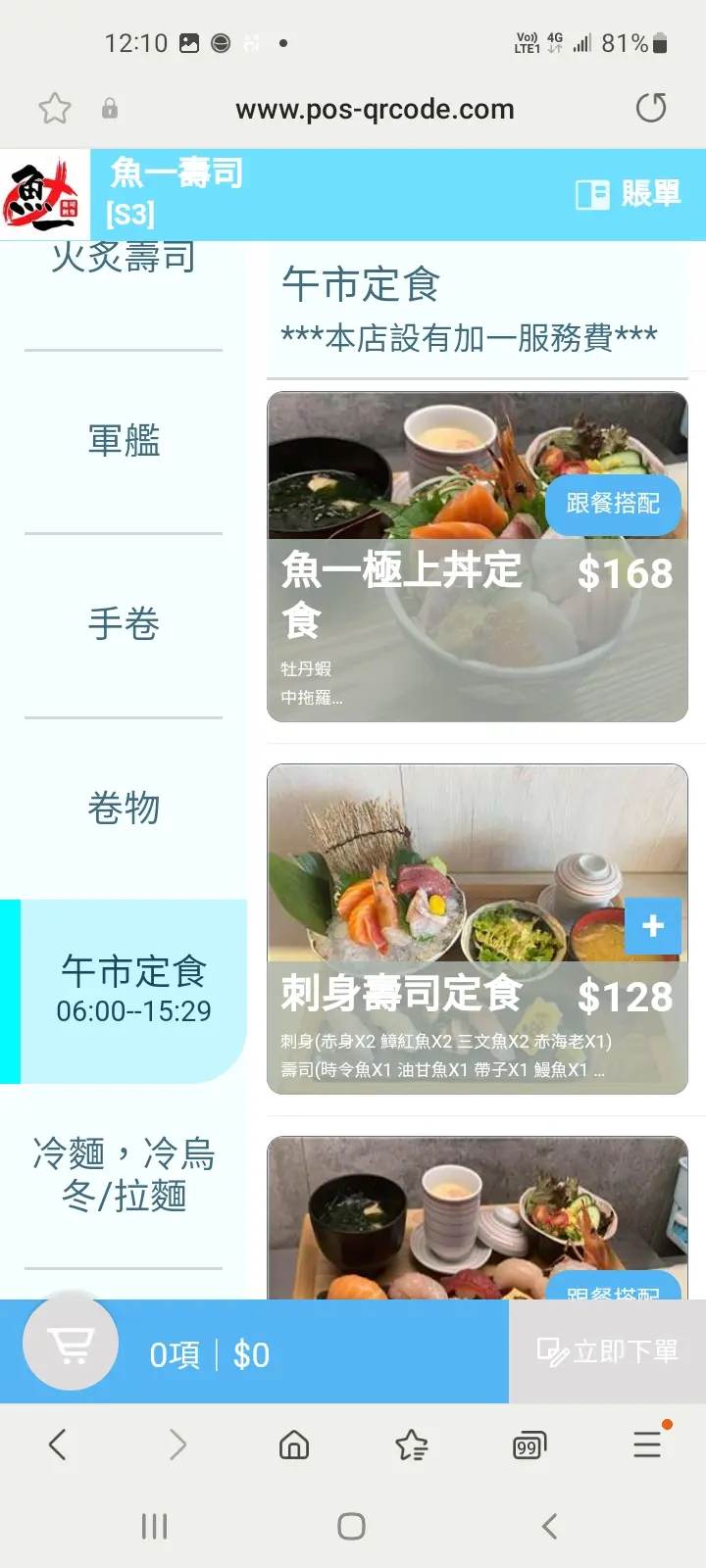Open the browser bookmarks list
Image resolution: width=706 pixels, height=1568 pixels.
click(x=412, y=1445)
